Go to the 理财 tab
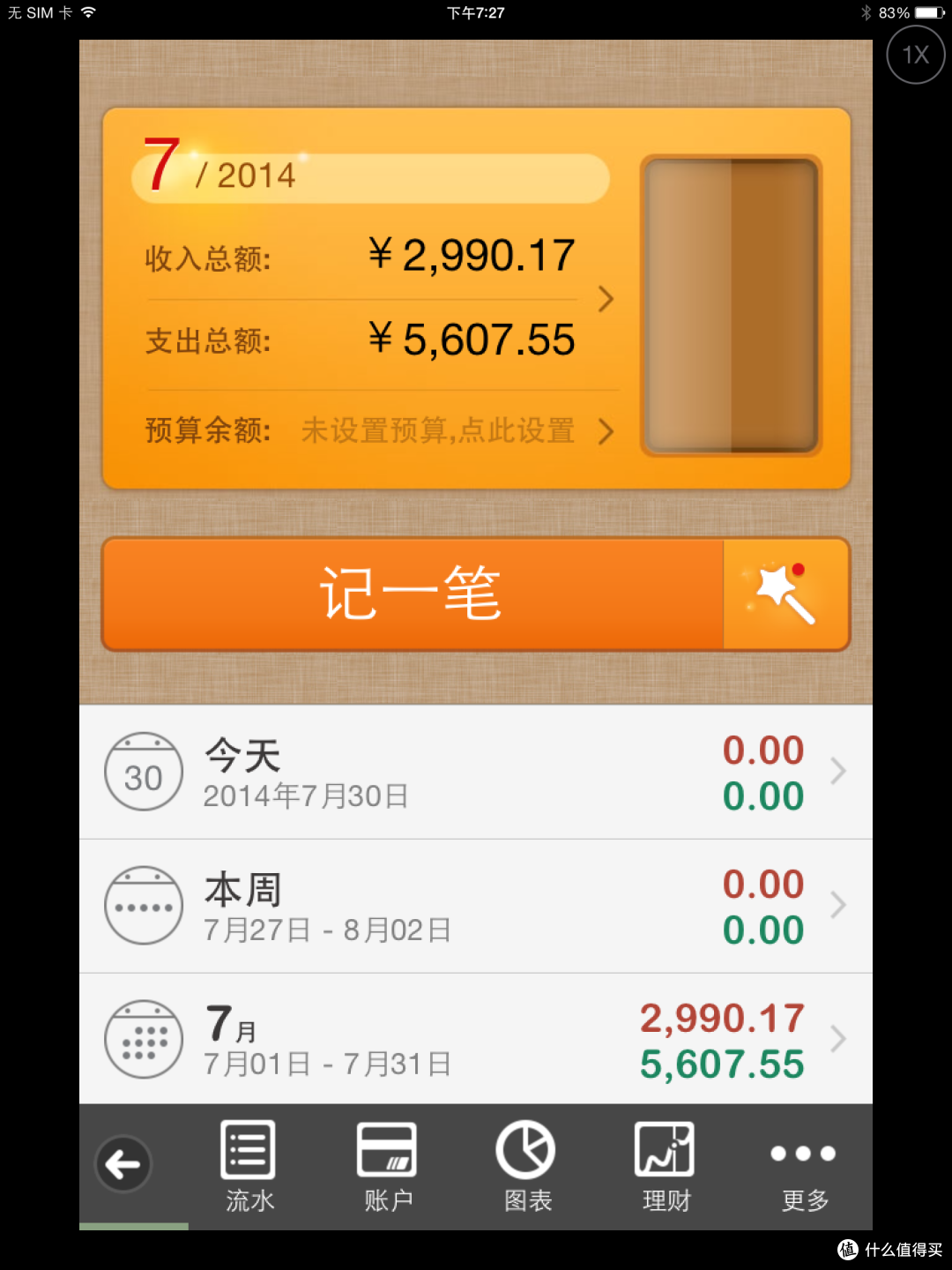952x1270 pixels. pyautogui.click(x=666, y=1166)
